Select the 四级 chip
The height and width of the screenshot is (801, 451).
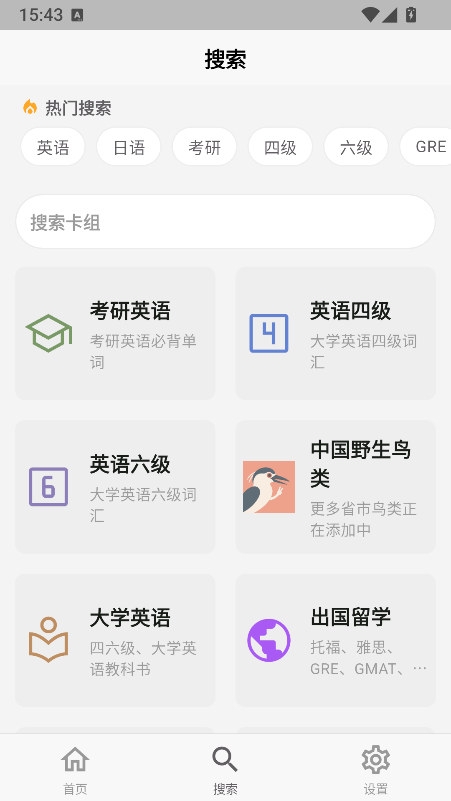(280, 147)
